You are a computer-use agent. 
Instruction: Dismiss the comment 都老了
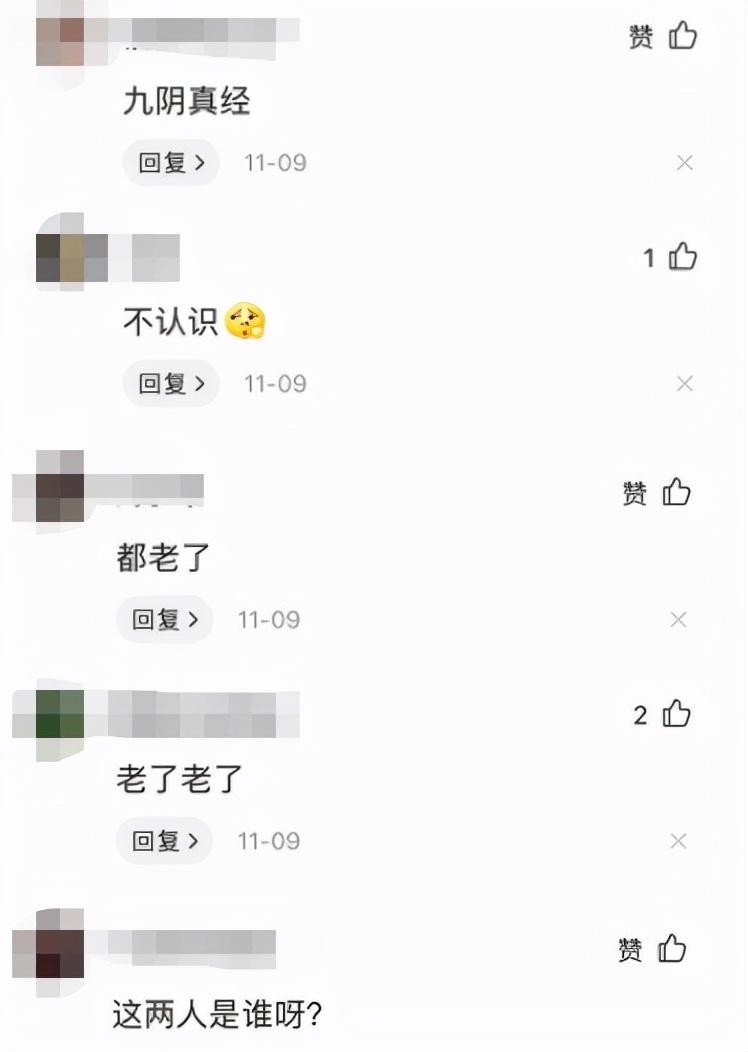point(679,620)
